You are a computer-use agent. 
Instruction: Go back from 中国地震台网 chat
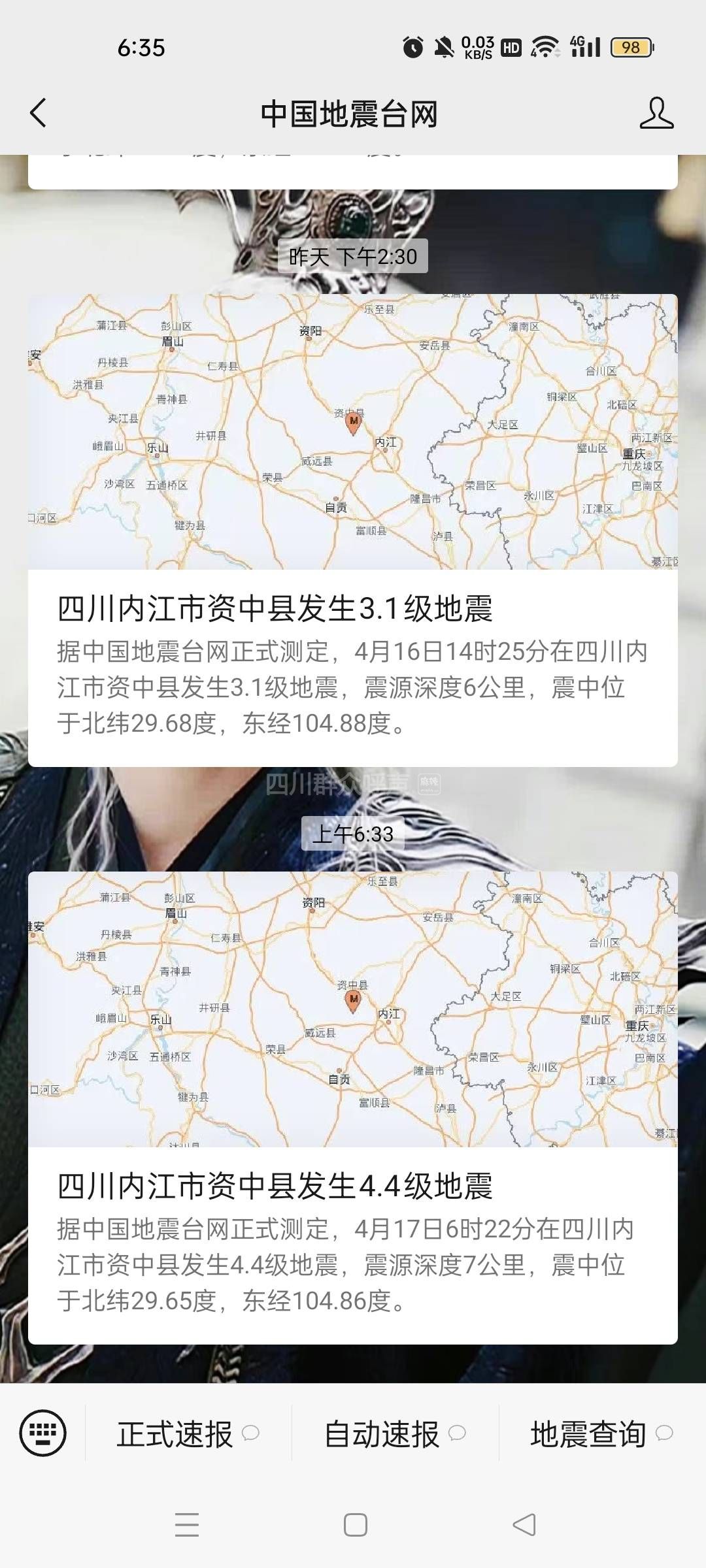point(39,113)
